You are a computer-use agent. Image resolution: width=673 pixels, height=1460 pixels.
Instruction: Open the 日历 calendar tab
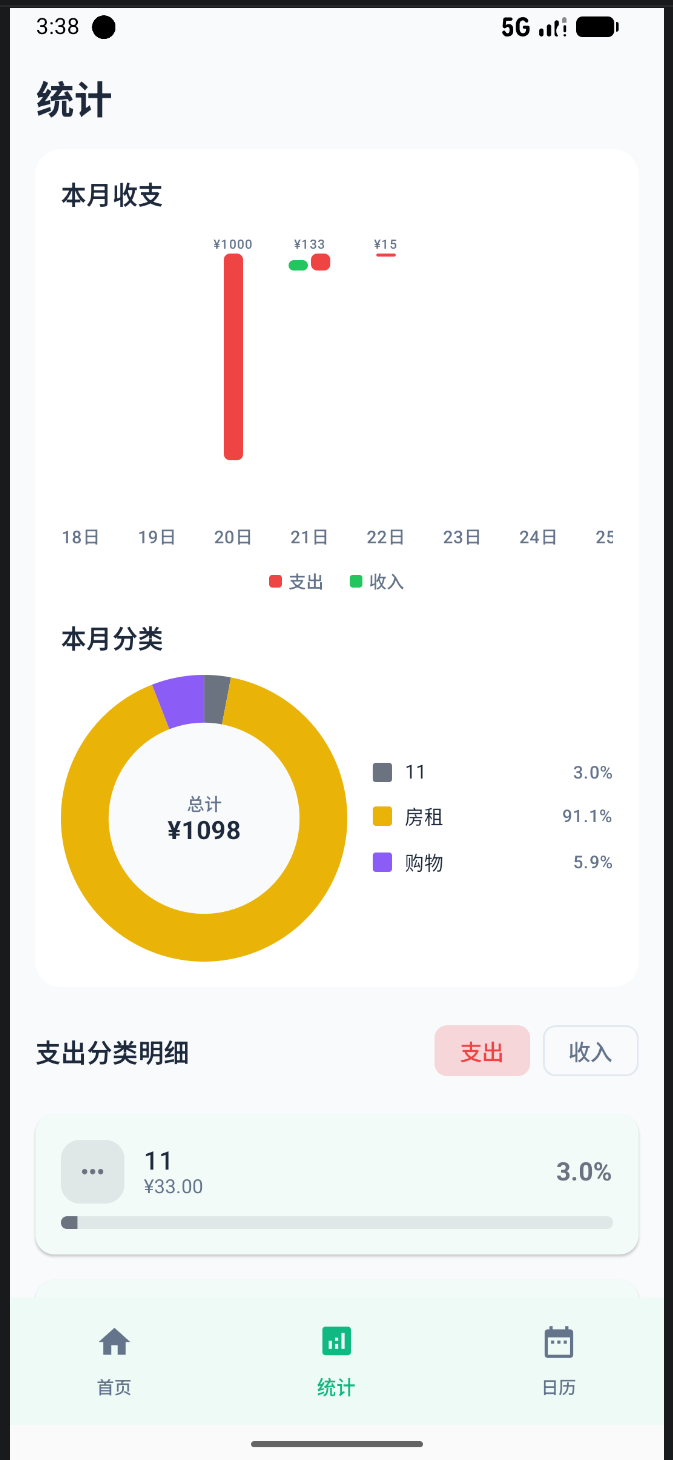[x=558, y=1361]
